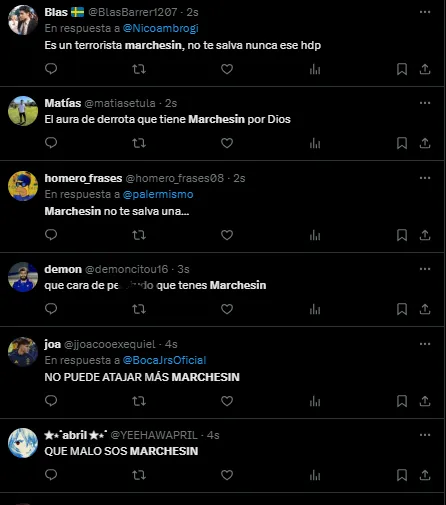Open the @BocaJrsOficial mention link
The width and height of the screenshot is (446, 505).
[x=164, y=360]
